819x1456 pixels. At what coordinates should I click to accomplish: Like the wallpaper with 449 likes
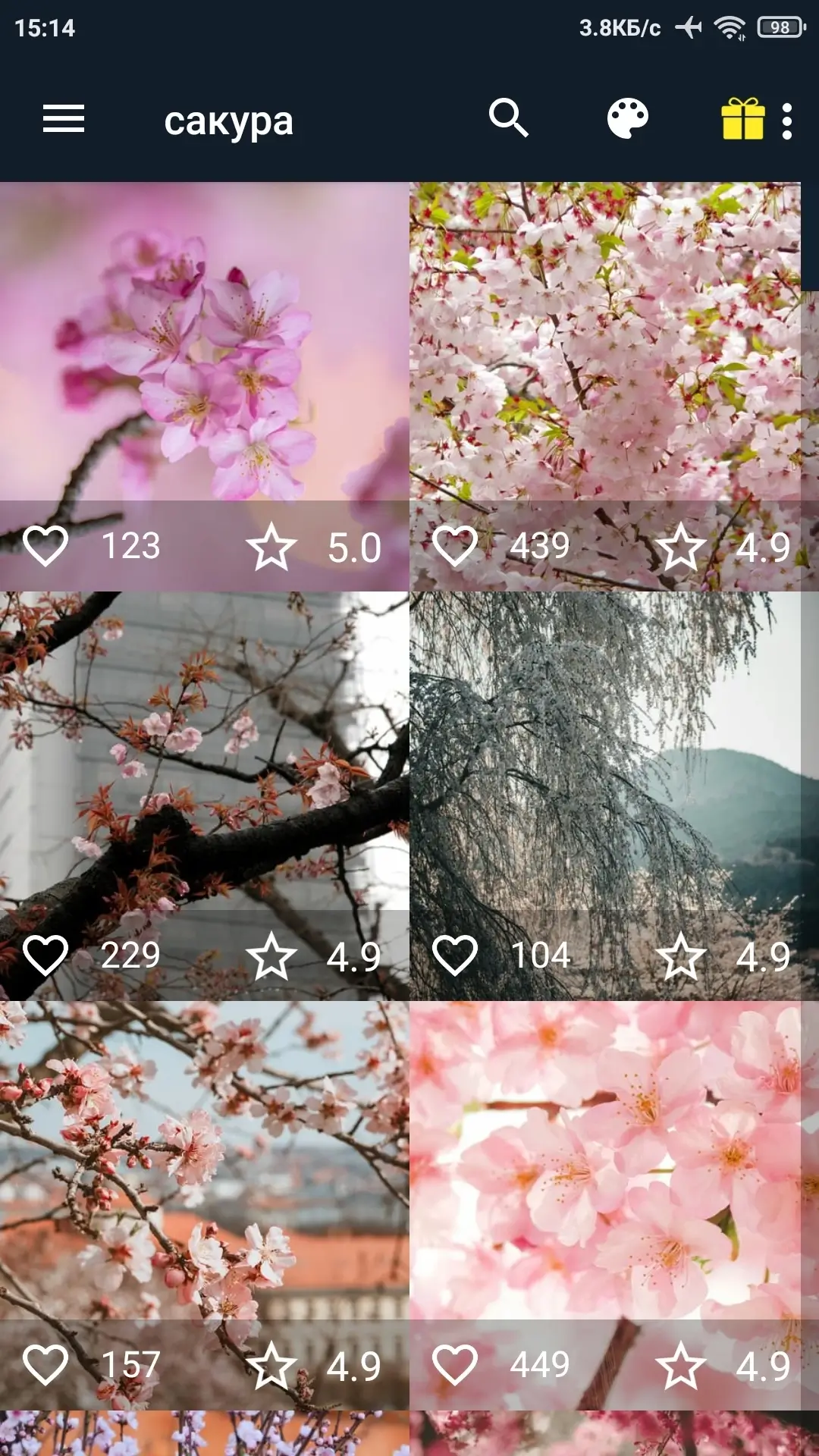455,1365
